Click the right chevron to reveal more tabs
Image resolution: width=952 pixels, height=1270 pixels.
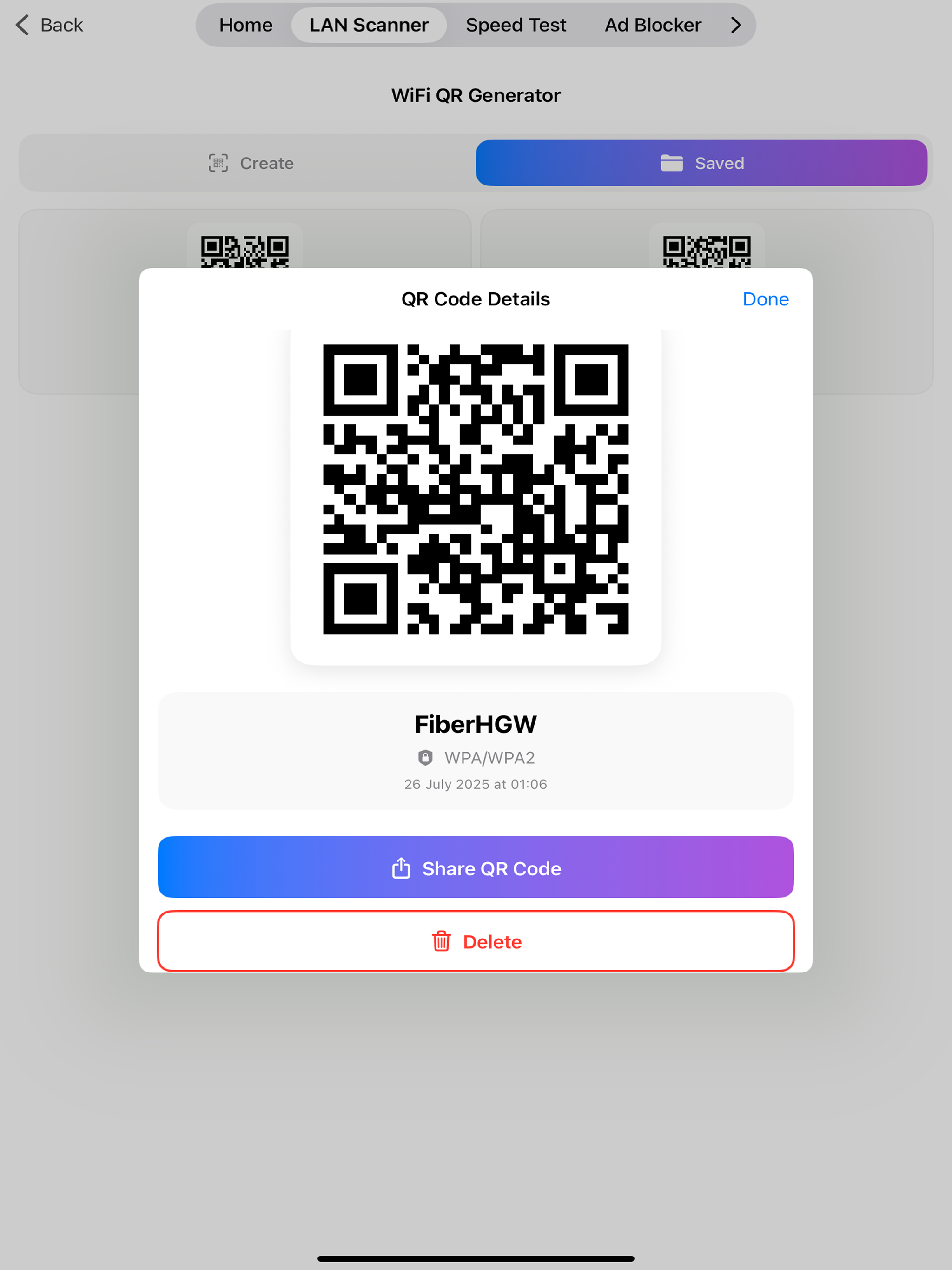point(736,25)
